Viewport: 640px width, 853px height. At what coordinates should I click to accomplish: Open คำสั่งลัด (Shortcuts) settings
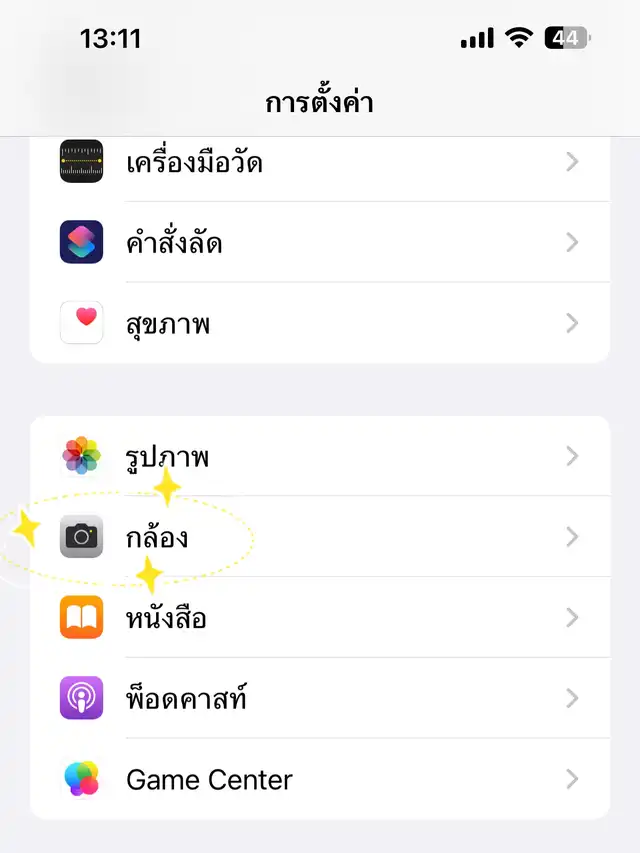[320, 242]
